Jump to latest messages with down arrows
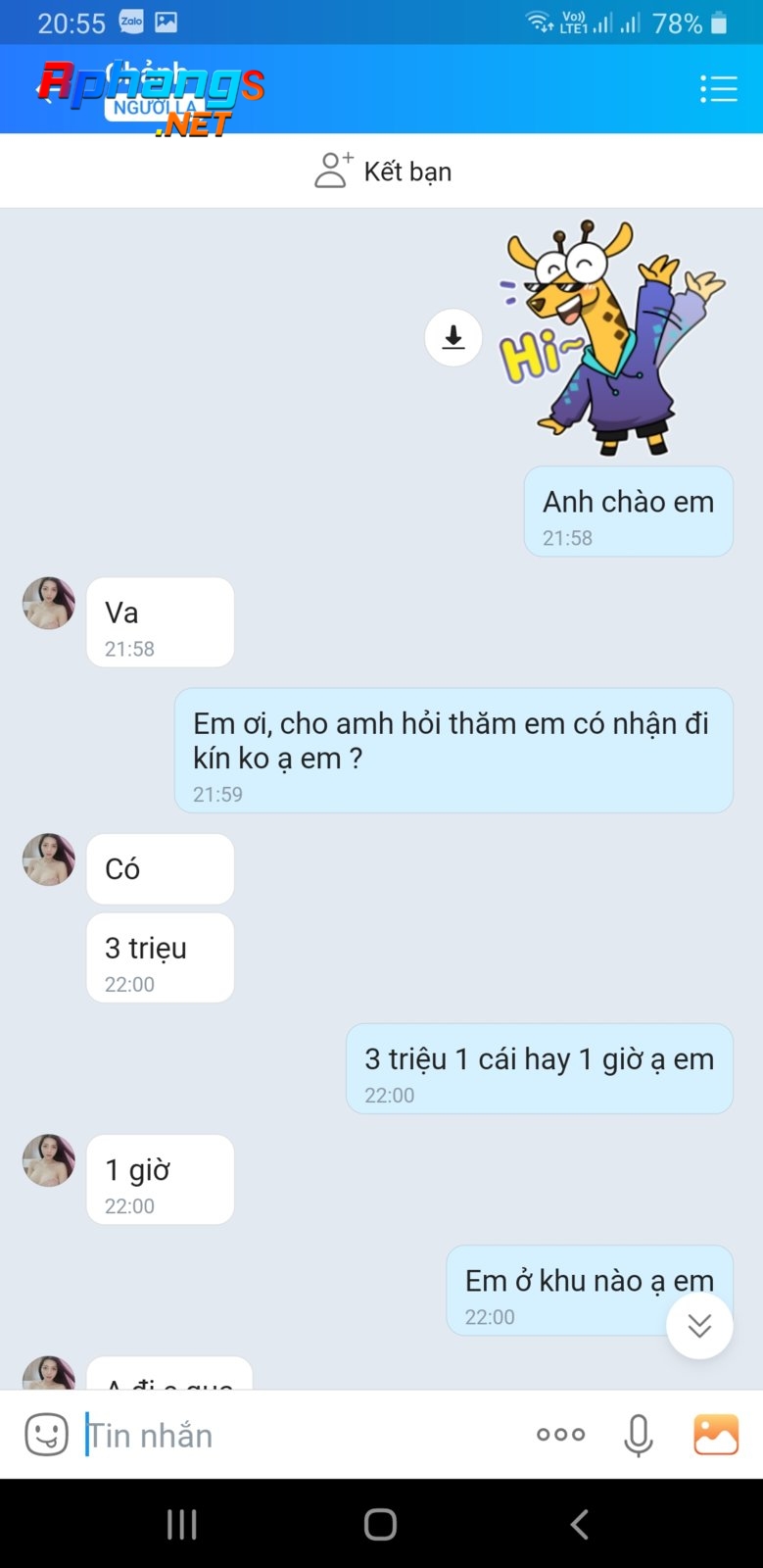The height and width of the screenshot is (1568, 763). pyautogui.click(x=699, y=1326)
